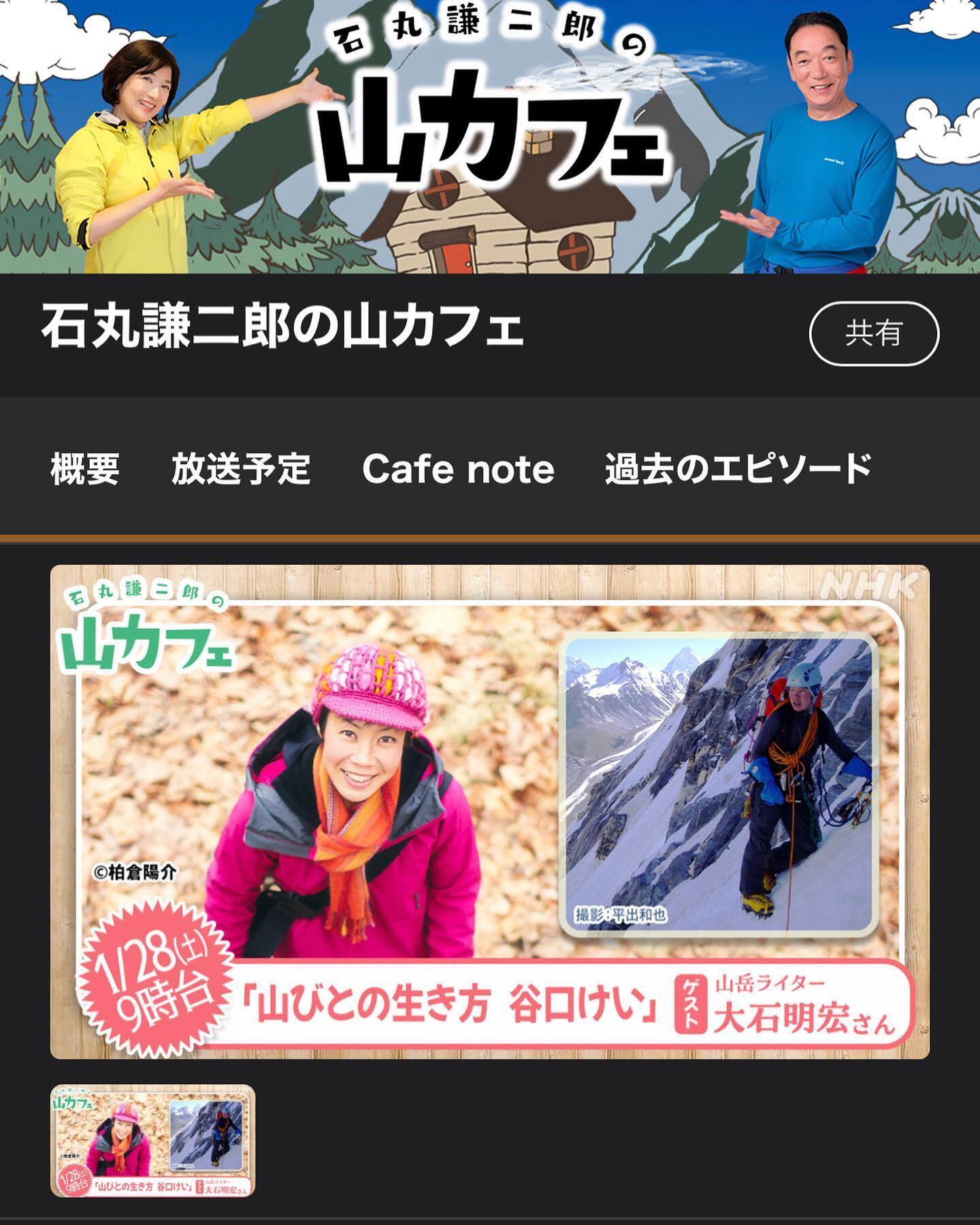Select the Cafe note tab
The height and width of the screenshot is (1225, 980).
458,469
